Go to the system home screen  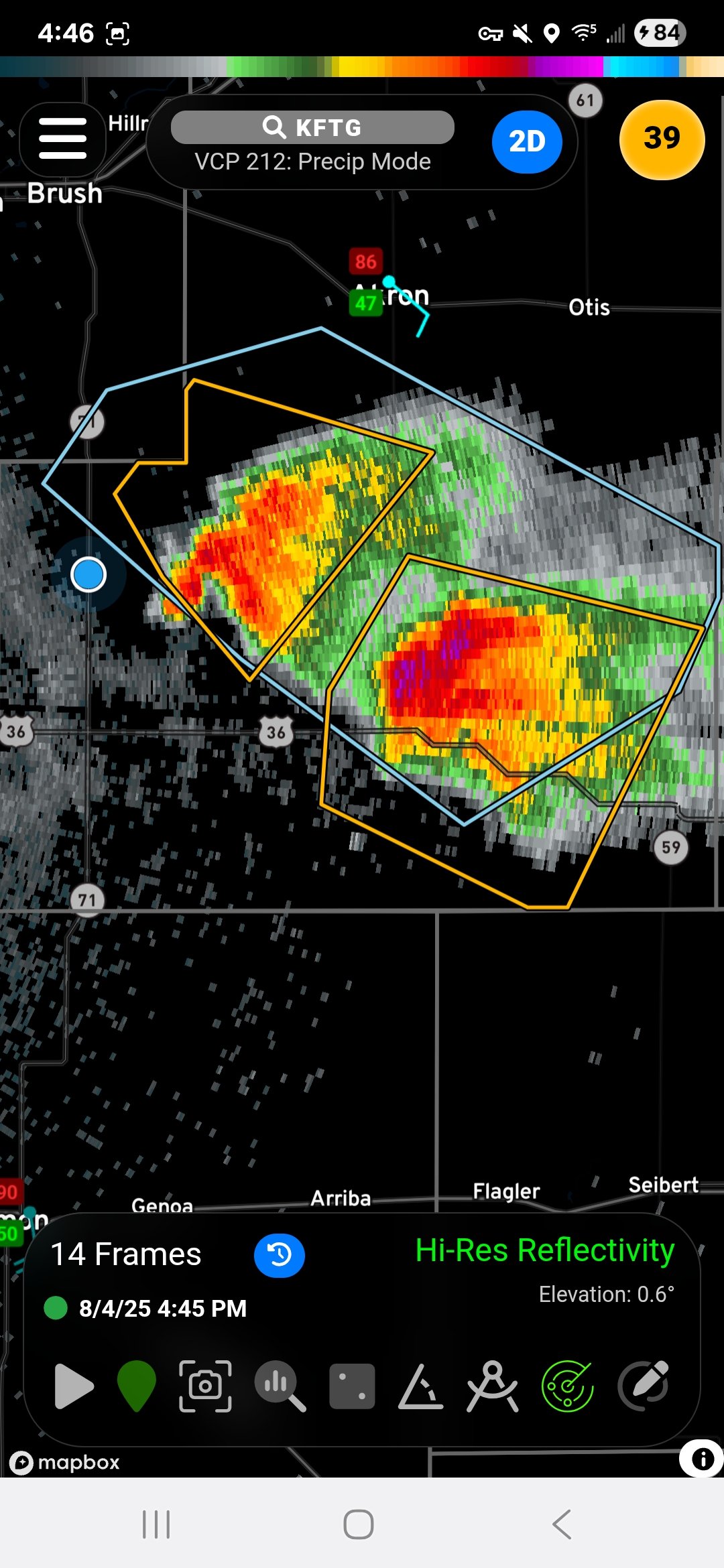[x=359, y=1524]
